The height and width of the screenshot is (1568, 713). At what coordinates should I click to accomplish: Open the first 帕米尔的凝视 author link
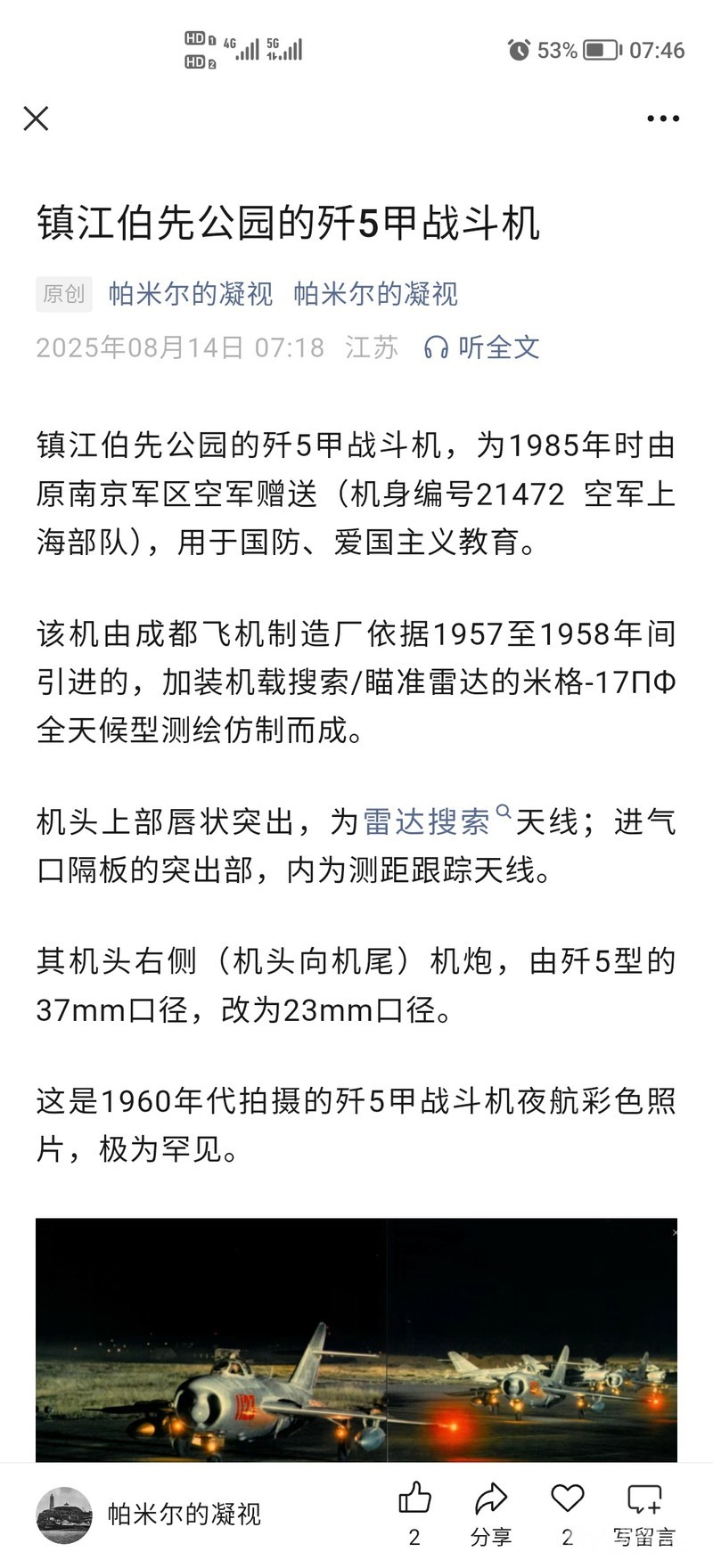coord(190,294)
